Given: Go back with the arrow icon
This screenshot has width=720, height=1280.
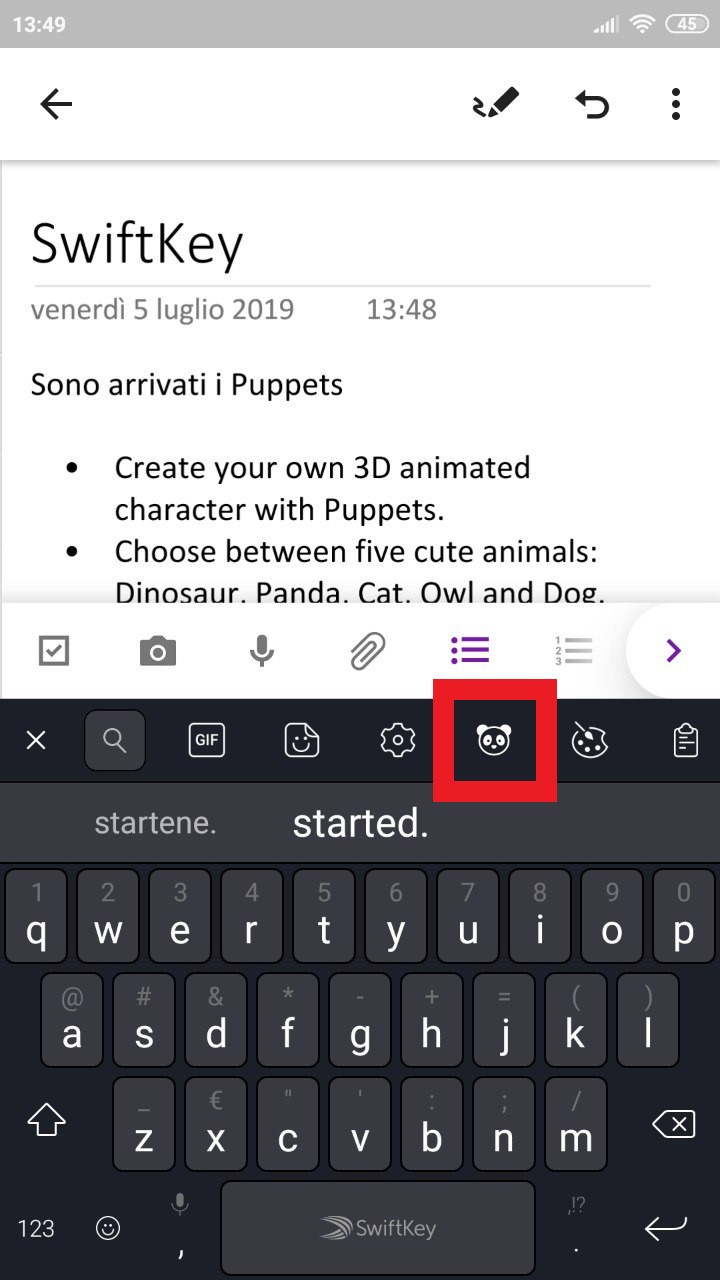Looking at the screenshot, I should pyautogui.click(x=56, y=104).
